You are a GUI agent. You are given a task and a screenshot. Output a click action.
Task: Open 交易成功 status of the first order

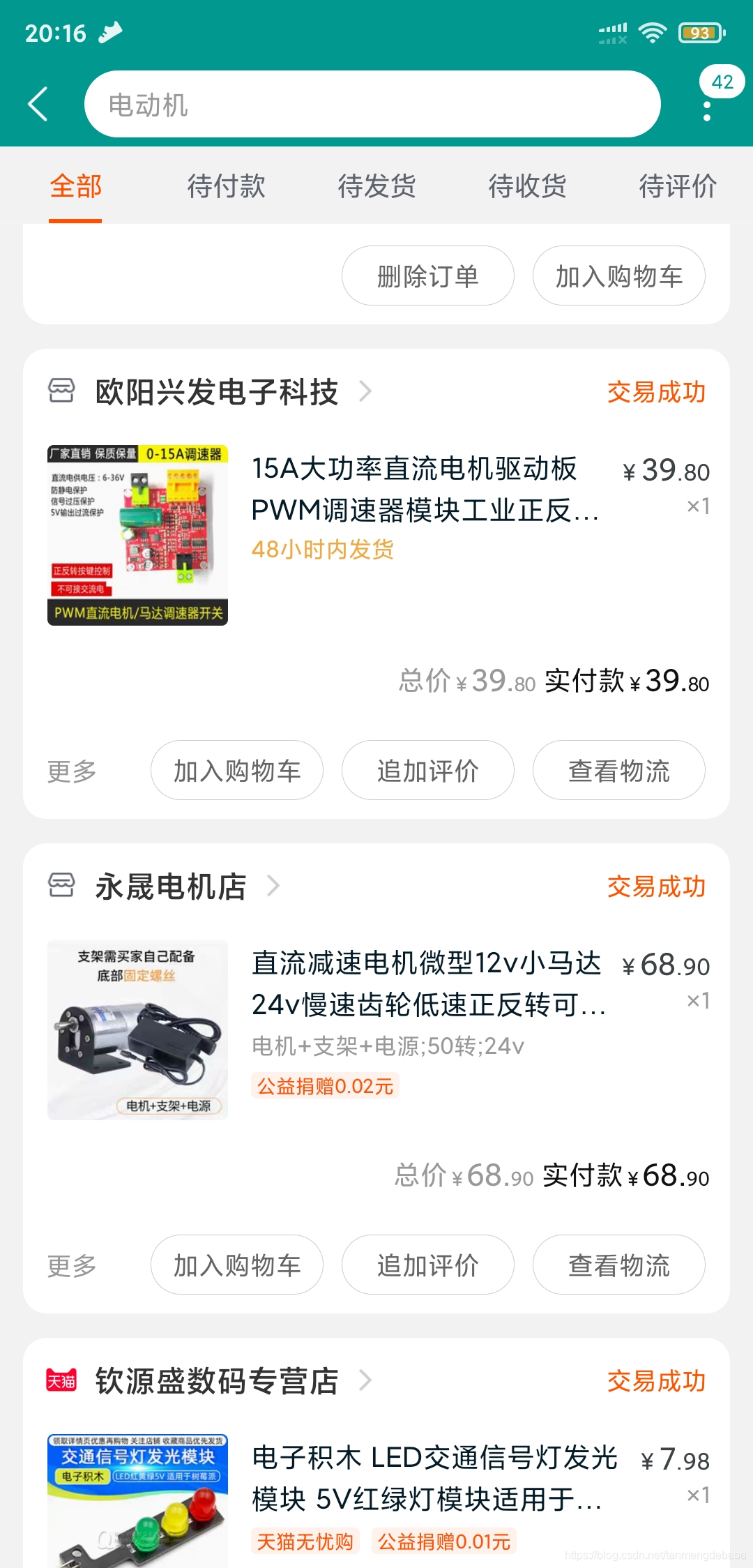click(x=657, y=392)
